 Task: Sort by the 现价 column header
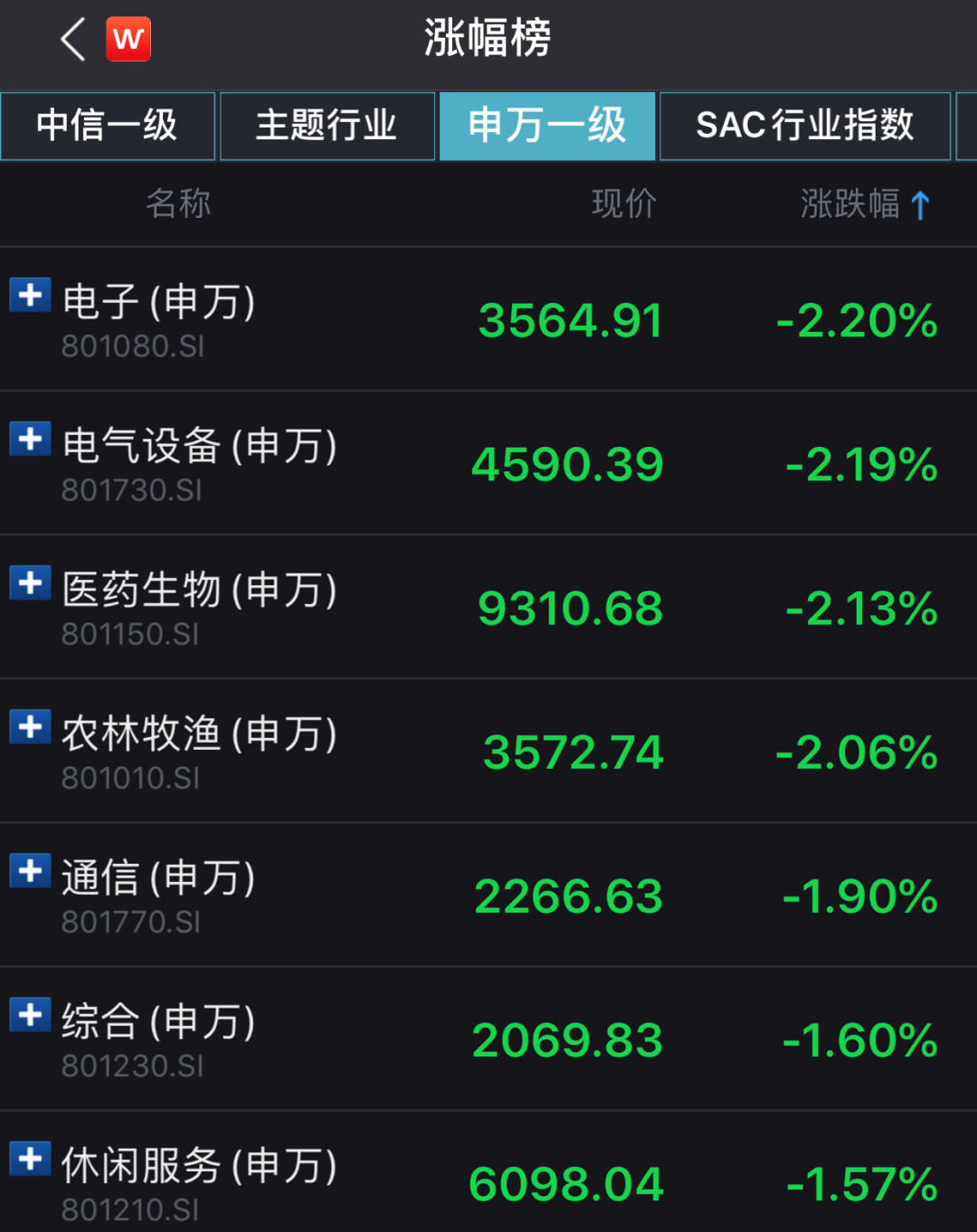pos(623,204)
